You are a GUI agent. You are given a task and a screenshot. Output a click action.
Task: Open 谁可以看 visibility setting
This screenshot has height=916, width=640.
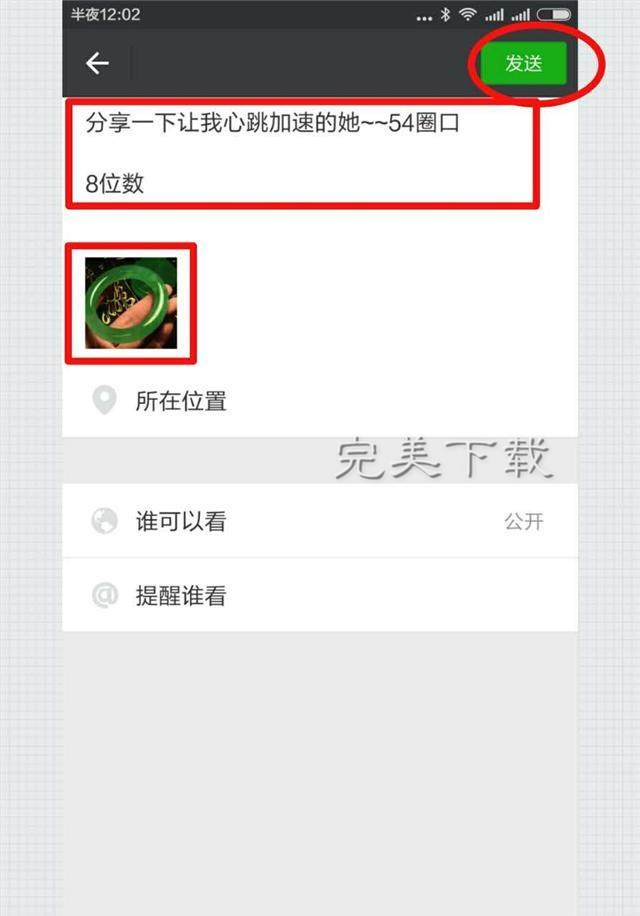(180, 522)
